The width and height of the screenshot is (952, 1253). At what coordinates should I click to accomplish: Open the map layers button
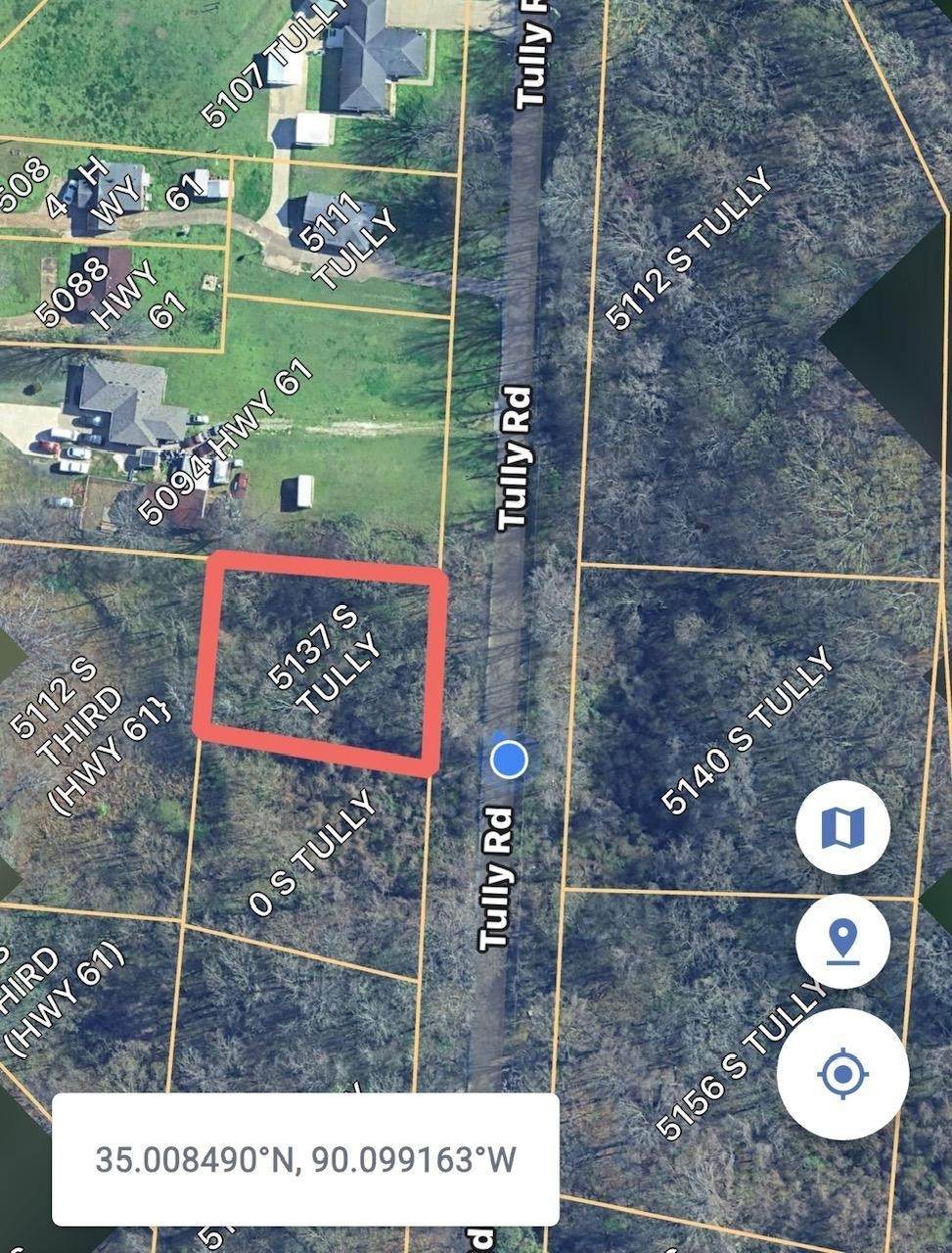[842, 828]
